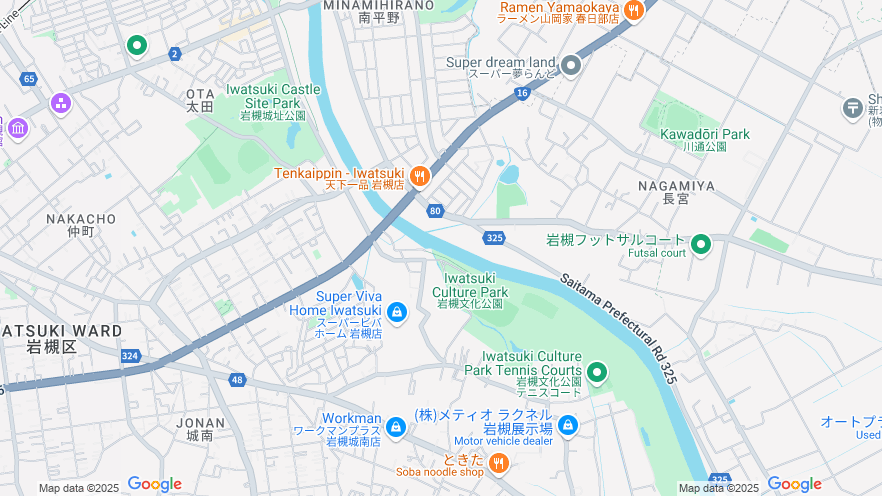Tap the purple marker near route 65

[x=61, y=103]
